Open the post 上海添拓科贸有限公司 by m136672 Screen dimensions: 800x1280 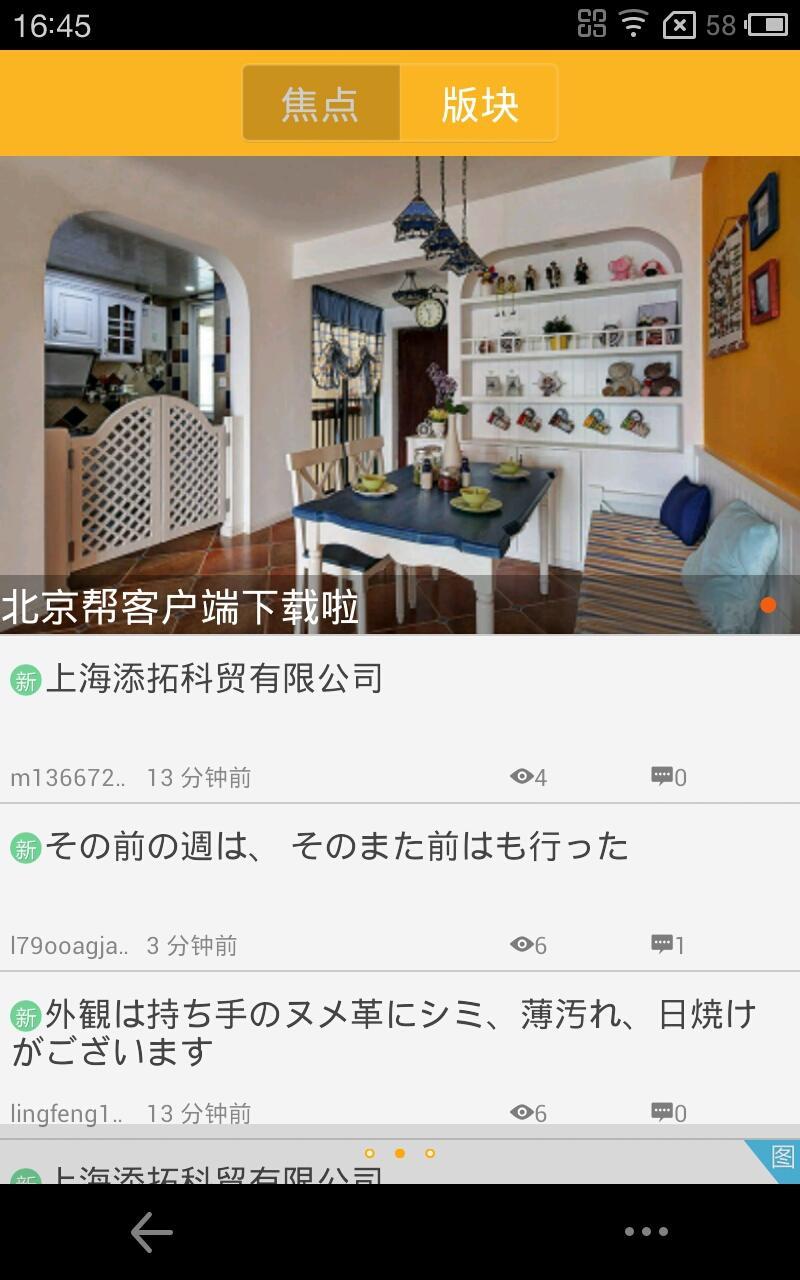tap(400, 720)
